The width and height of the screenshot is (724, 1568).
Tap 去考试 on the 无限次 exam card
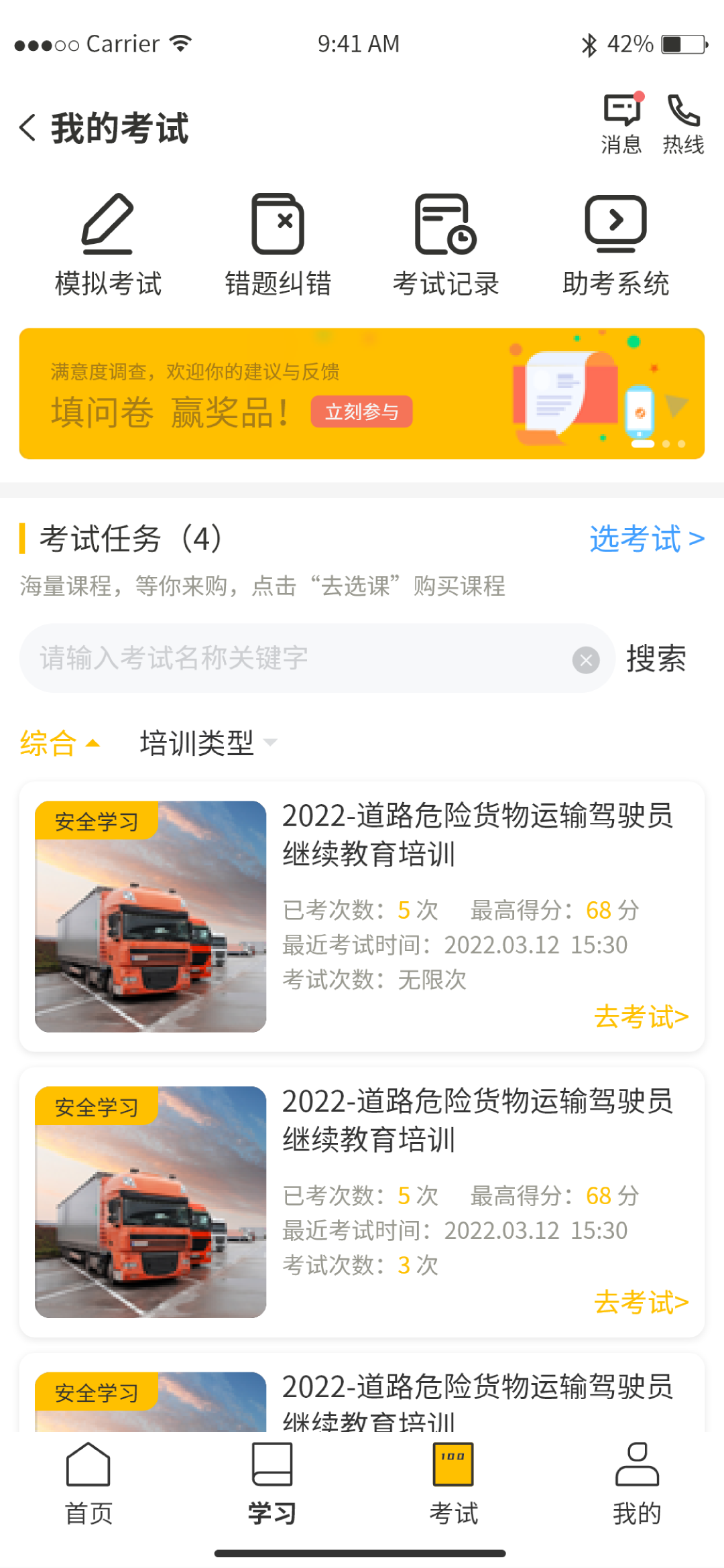coord(641,1017)
